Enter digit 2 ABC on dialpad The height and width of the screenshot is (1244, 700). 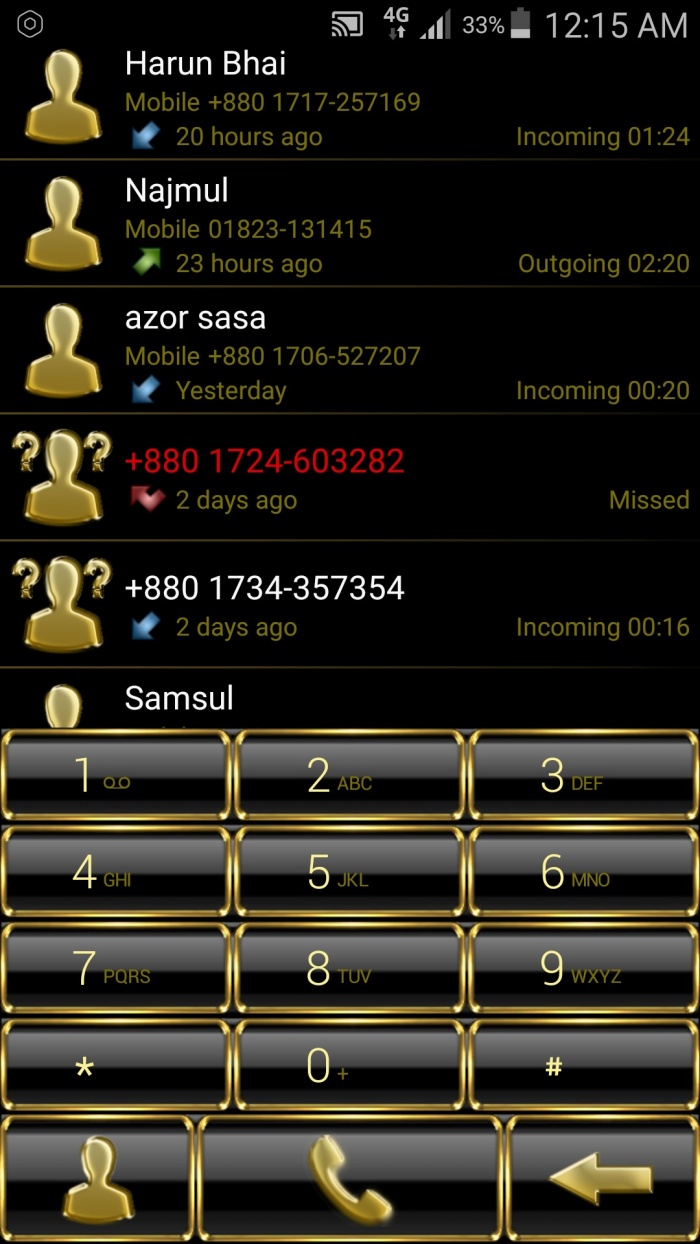(349, 776)
